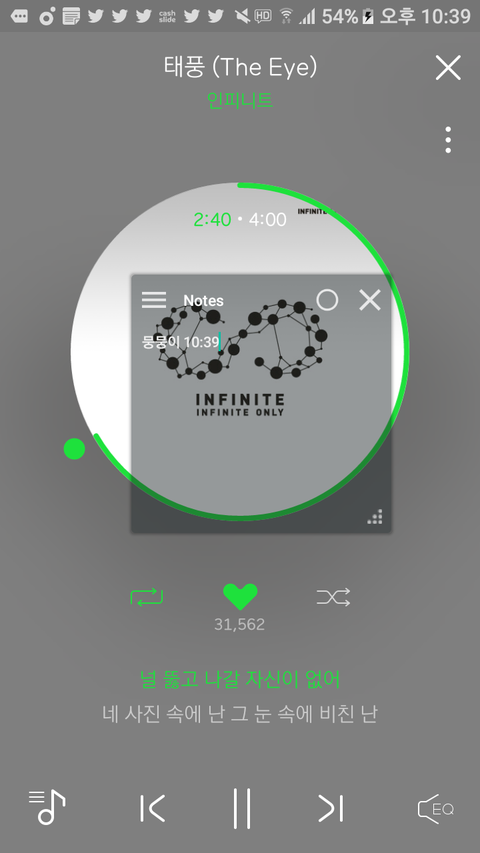Close the music player screen
The height and width of the screenshot is (853, 480).
(x=448, y=68)
